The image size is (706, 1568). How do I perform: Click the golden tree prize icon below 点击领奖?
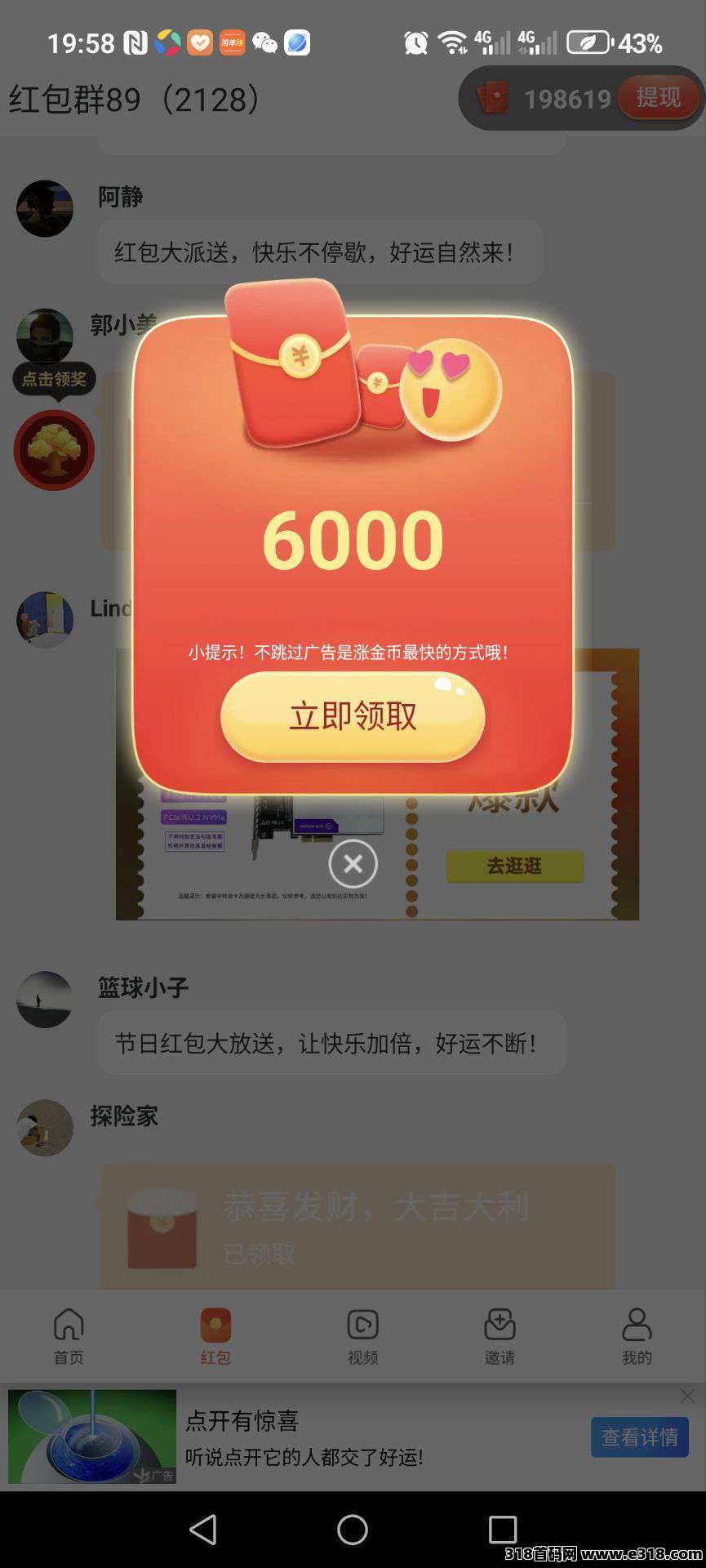point(54,450)
